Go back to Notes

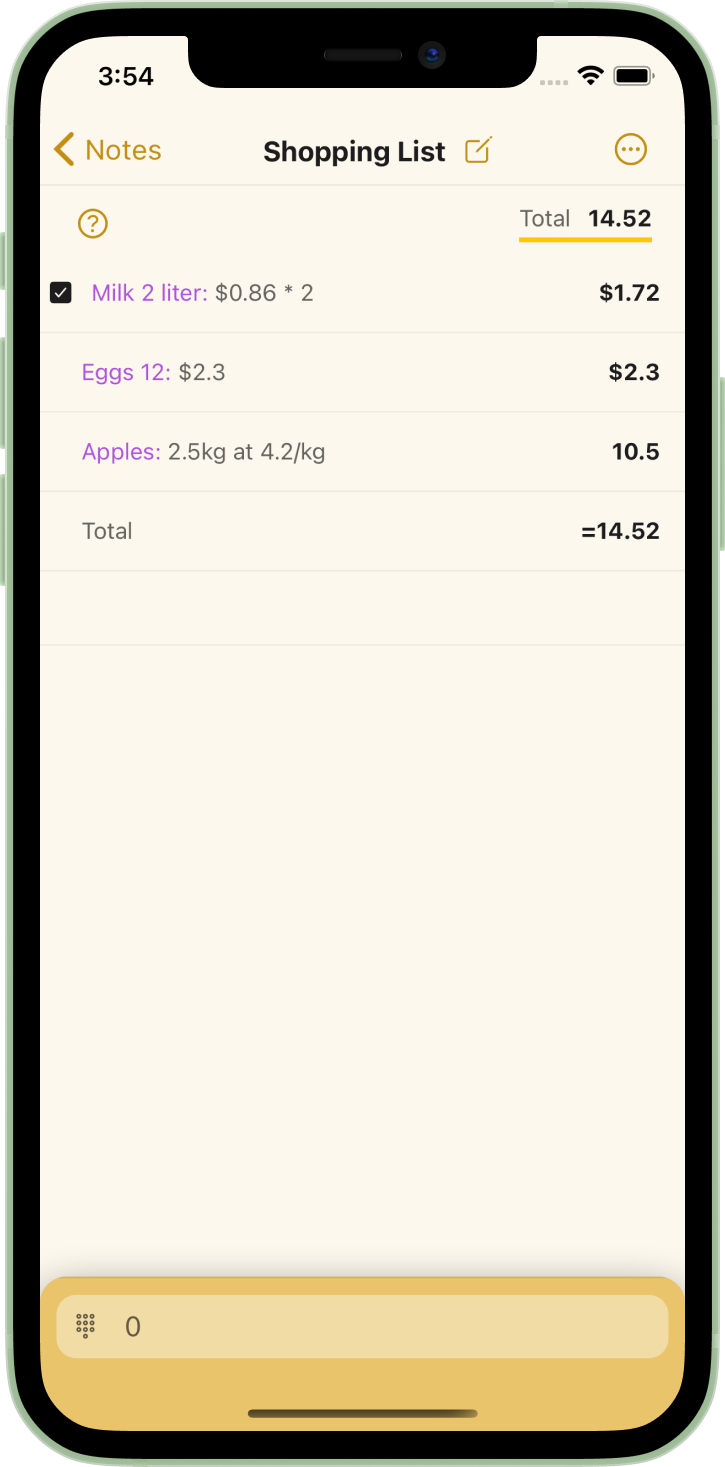point(107,150)
